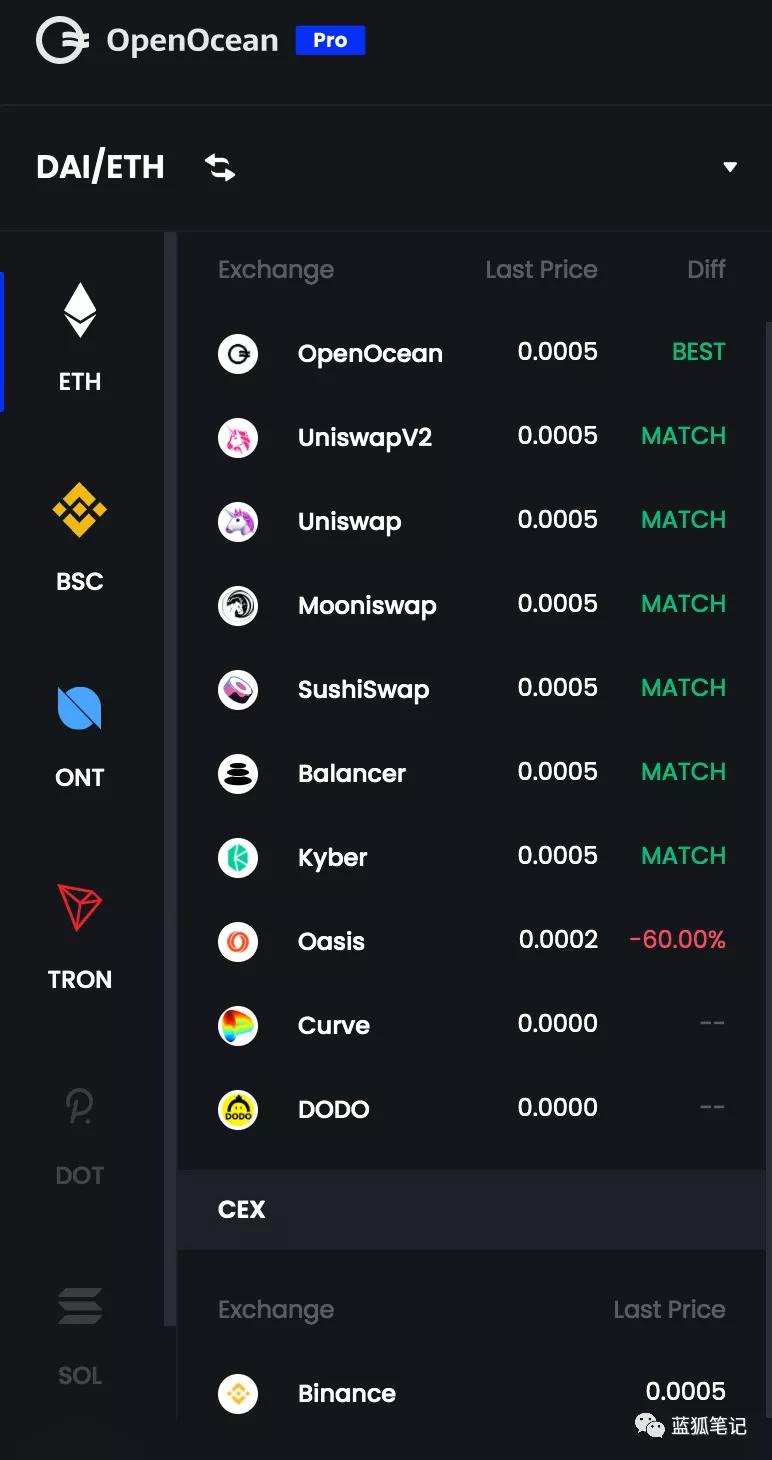Viewport: 772px width, 1460px height.
Task: Select the CEX section header
Action: tap(241, 1210)
